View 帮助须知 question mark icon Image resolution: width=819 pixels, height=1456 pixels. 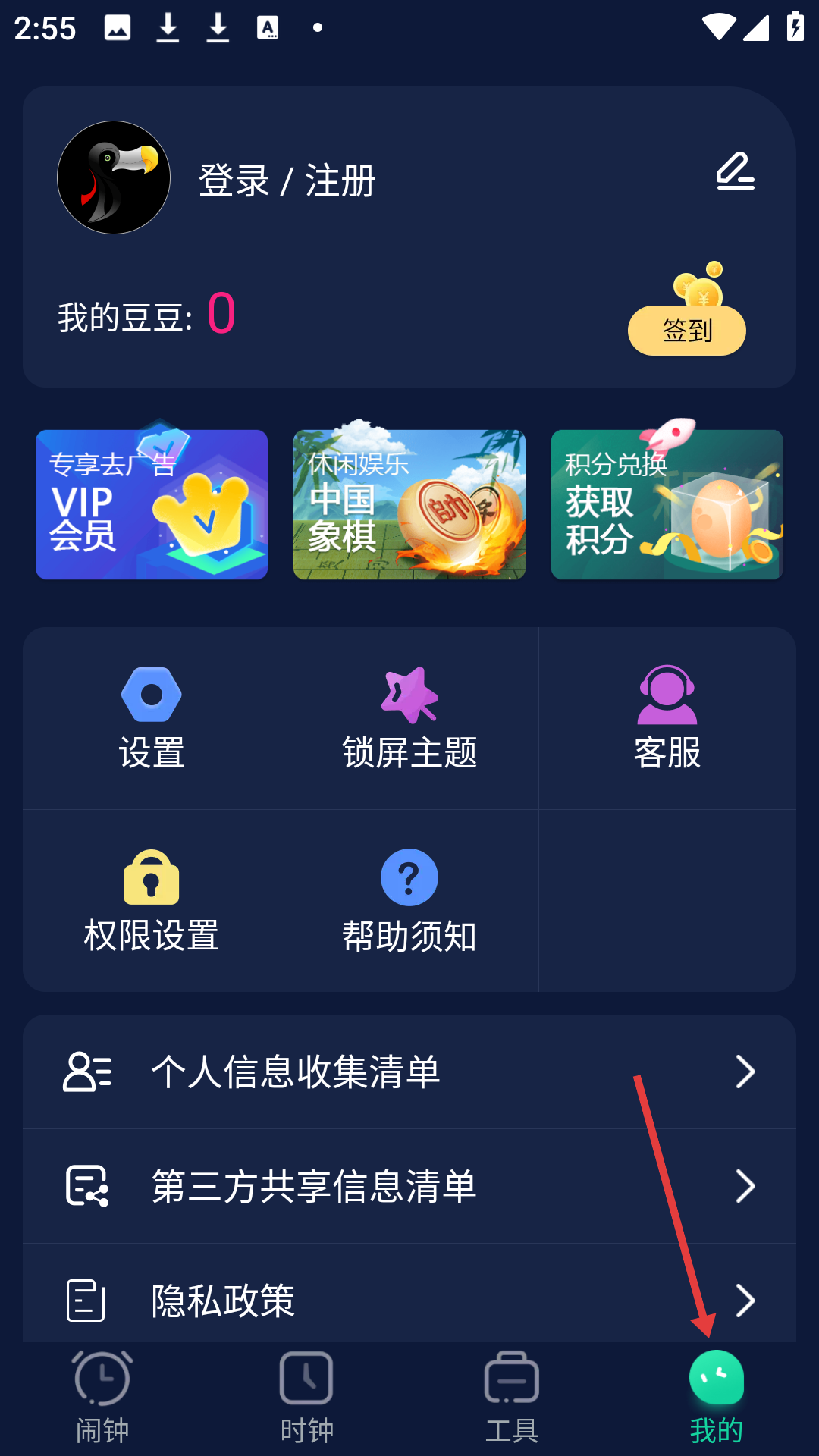pos(409,876)
